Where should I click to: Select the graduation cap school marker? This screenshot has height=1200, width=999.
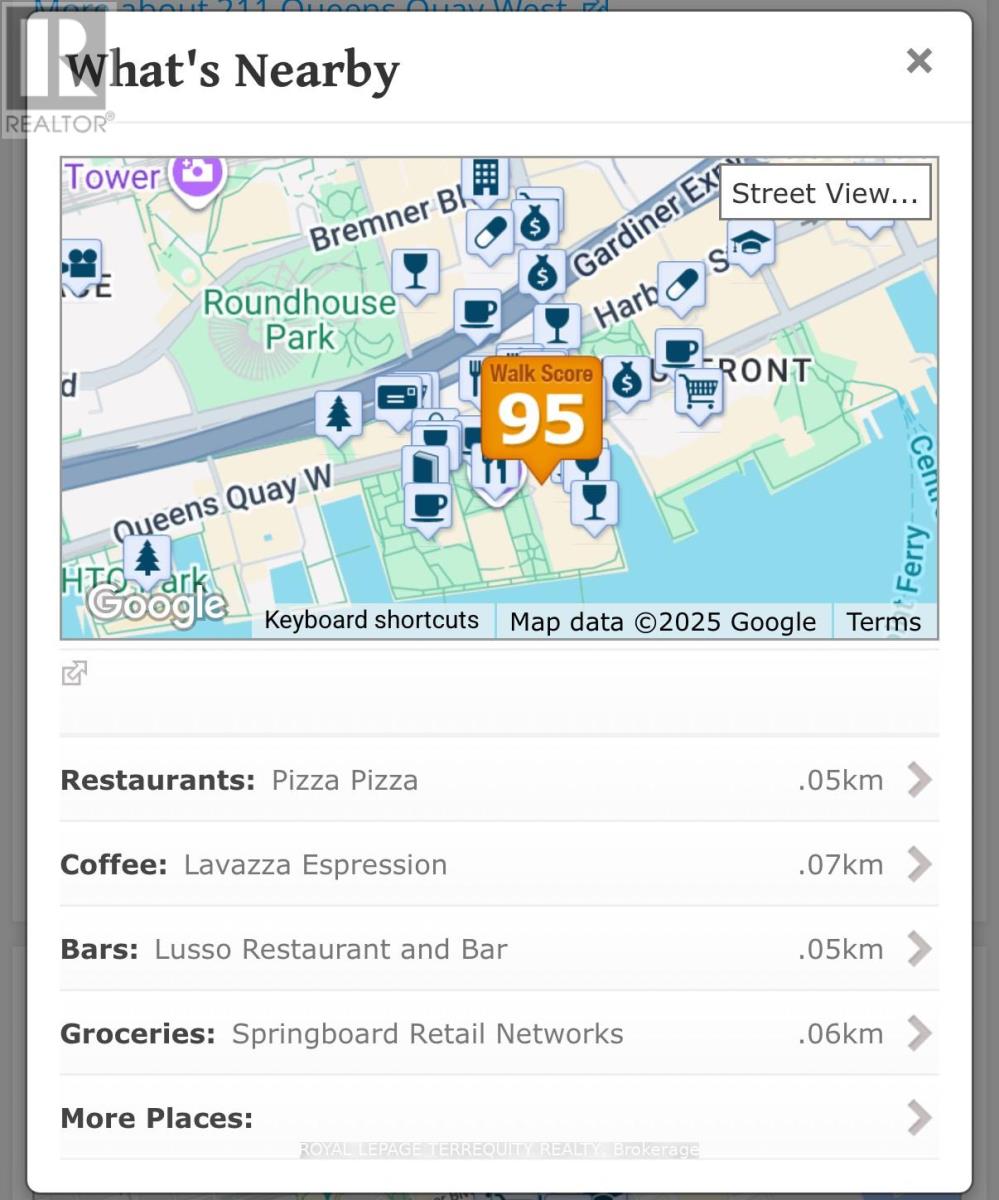750,243
